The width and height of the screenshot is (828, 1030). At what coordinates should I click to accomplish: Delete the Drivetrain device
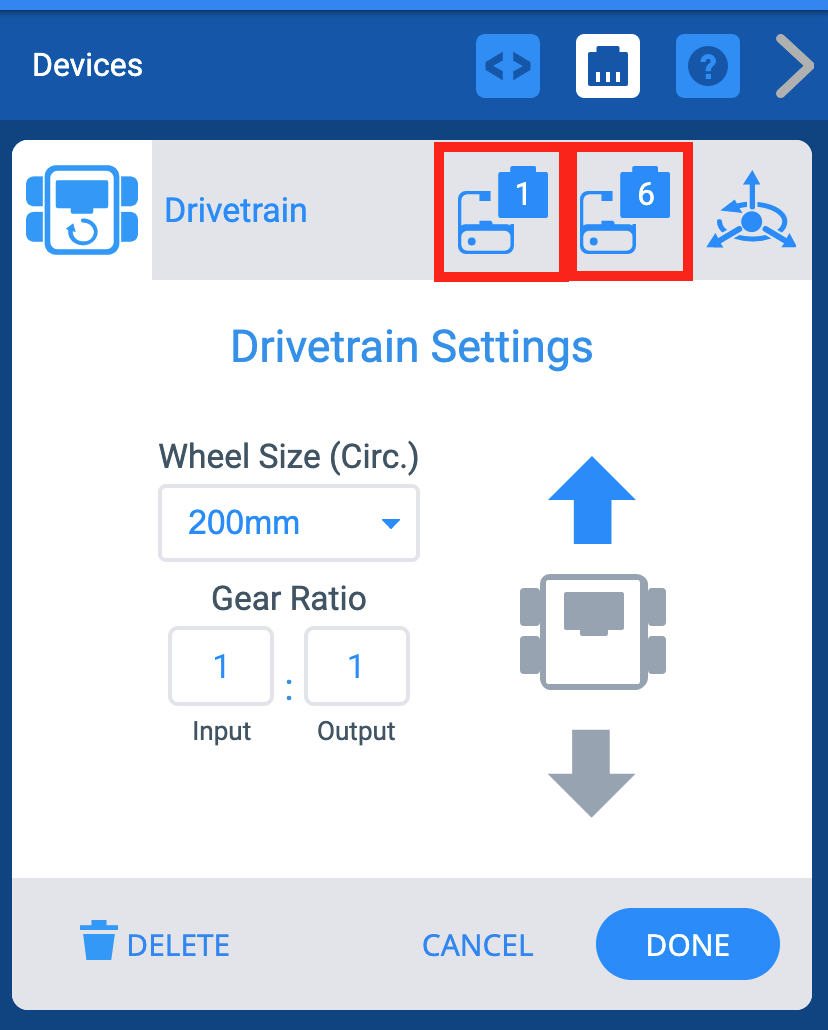click(x=155, y=944)
